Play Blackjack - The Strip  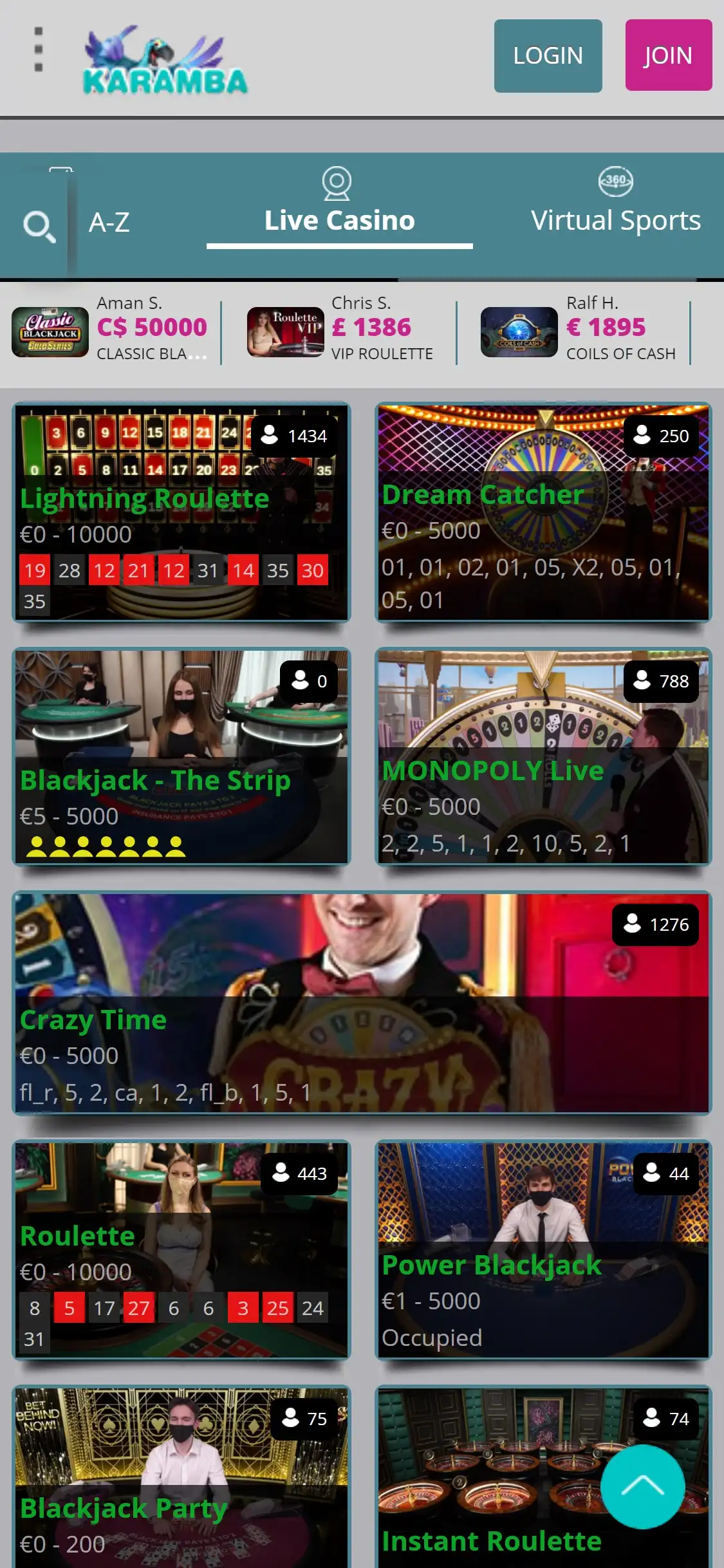pyautogui.click(x=181, y=756)
